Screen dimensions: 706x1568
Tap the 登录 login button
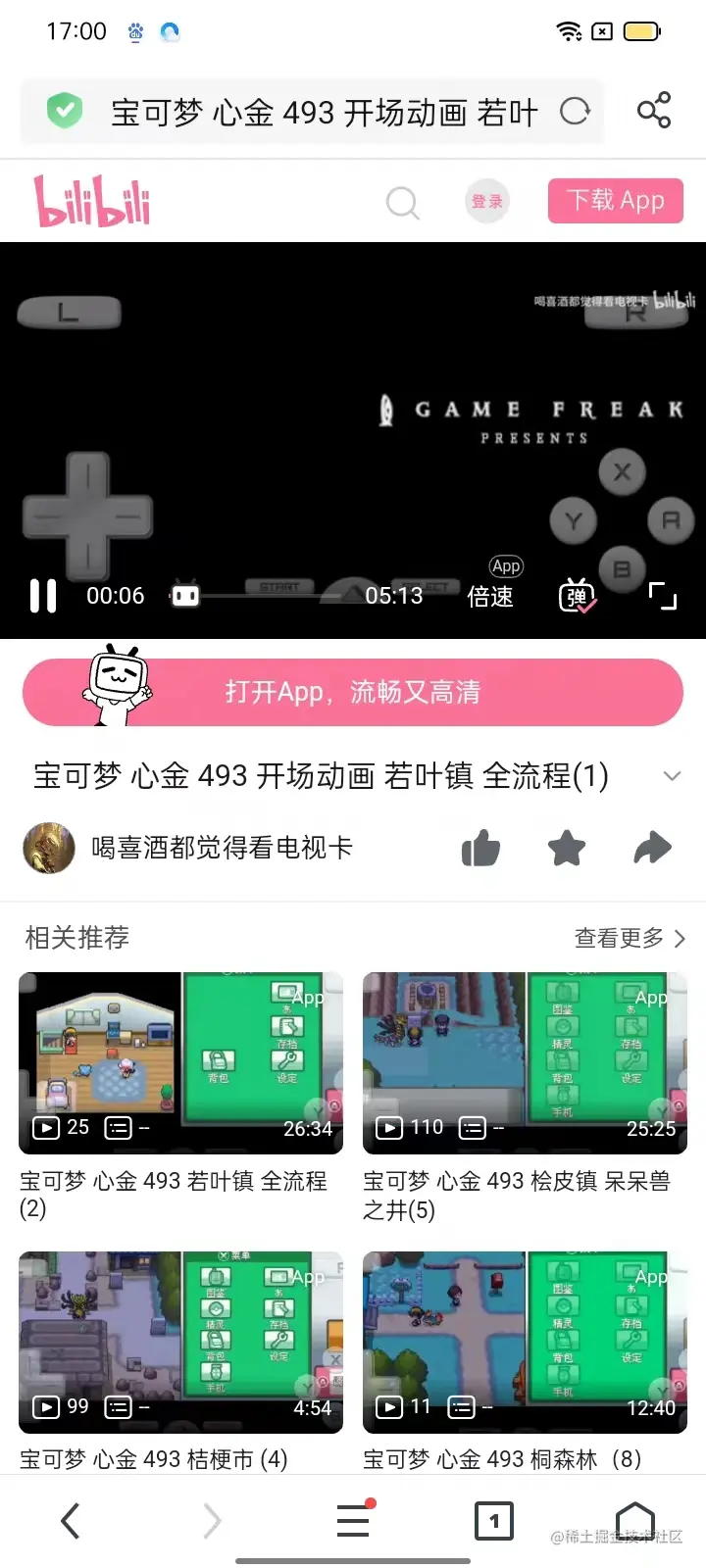coord(486,201)
